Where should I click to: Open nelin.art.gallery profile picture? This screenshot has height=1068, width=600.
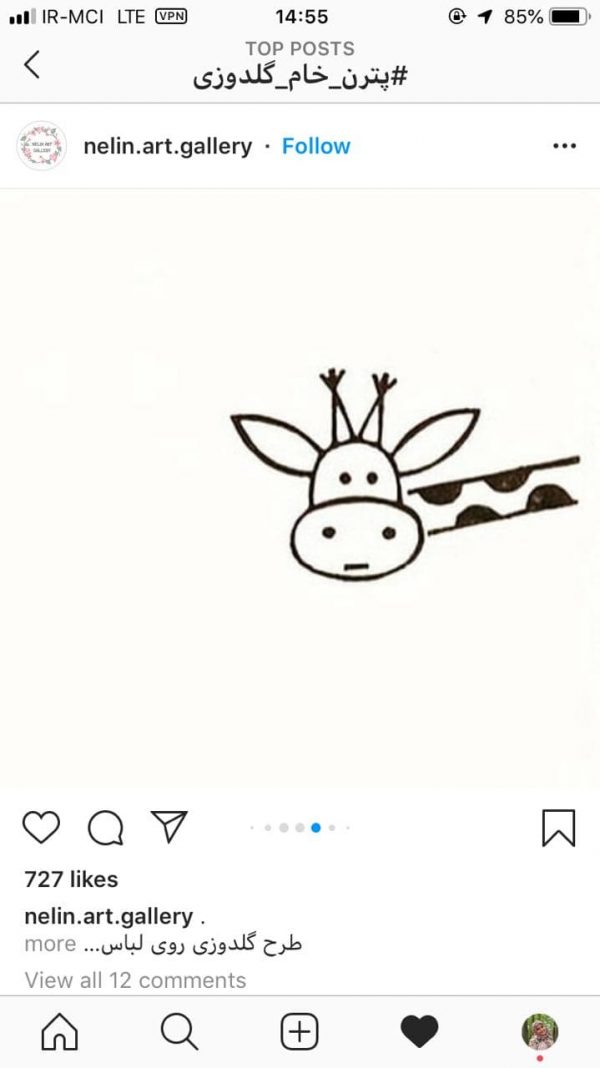[x=42, y=146]
